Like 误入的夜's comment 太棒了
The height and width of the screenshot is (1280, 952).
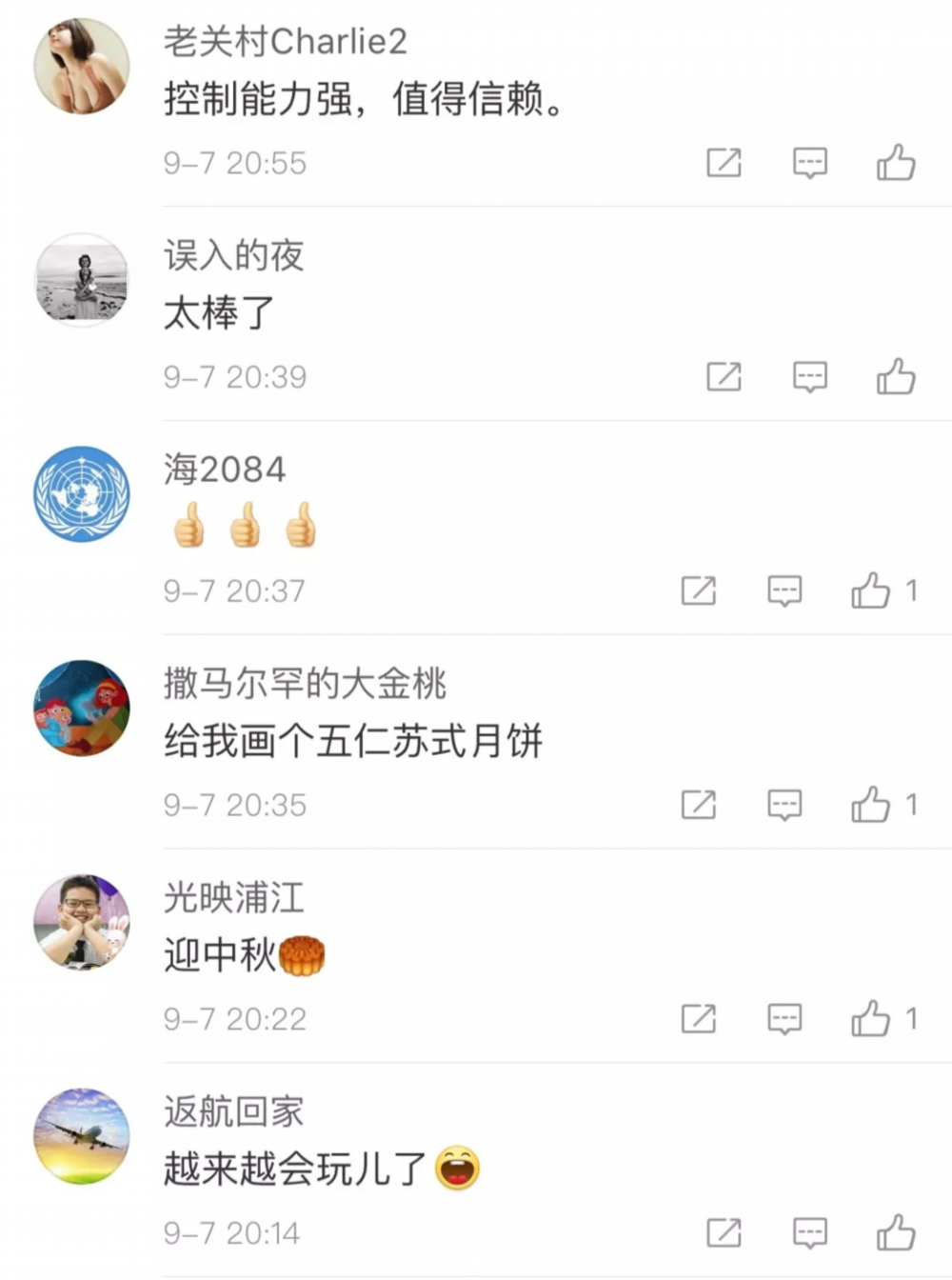895,377
